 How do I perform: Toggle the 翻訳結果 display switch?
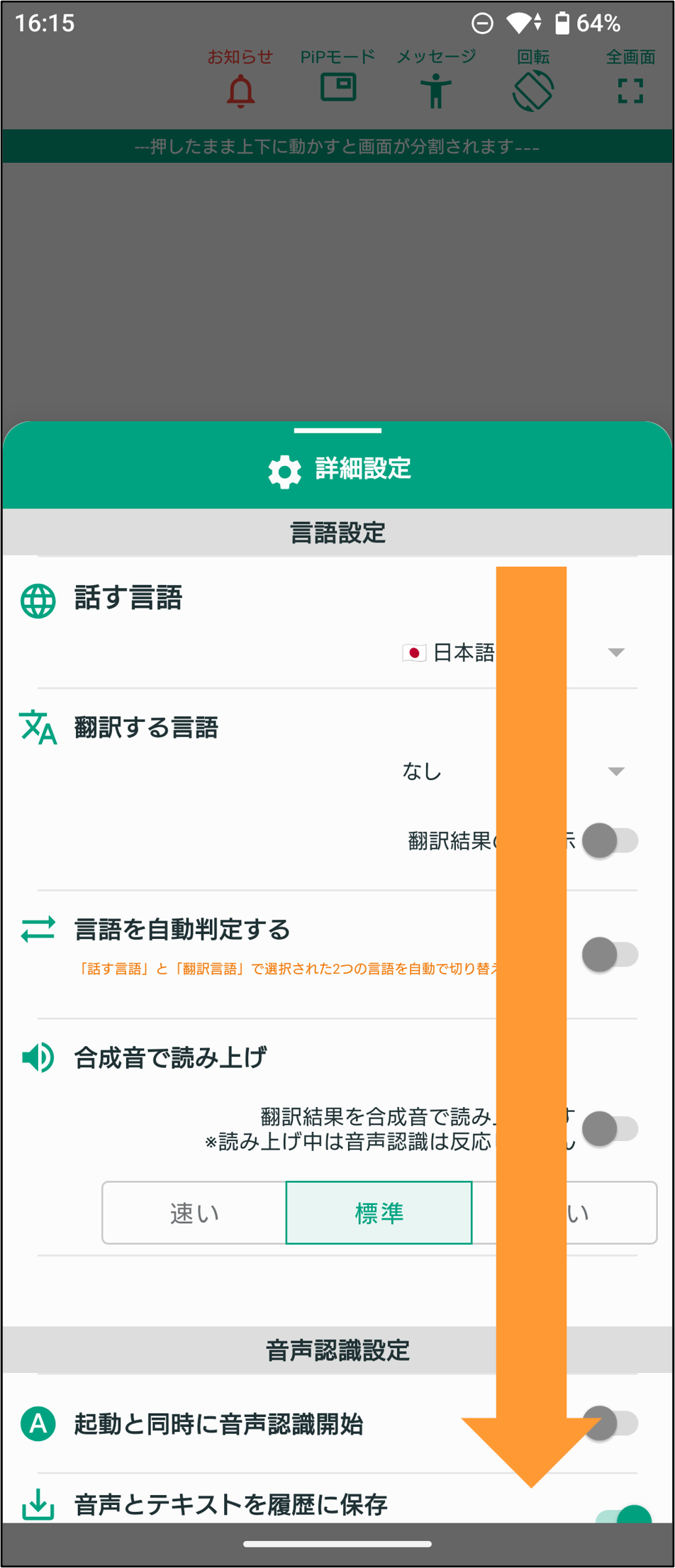610,841
